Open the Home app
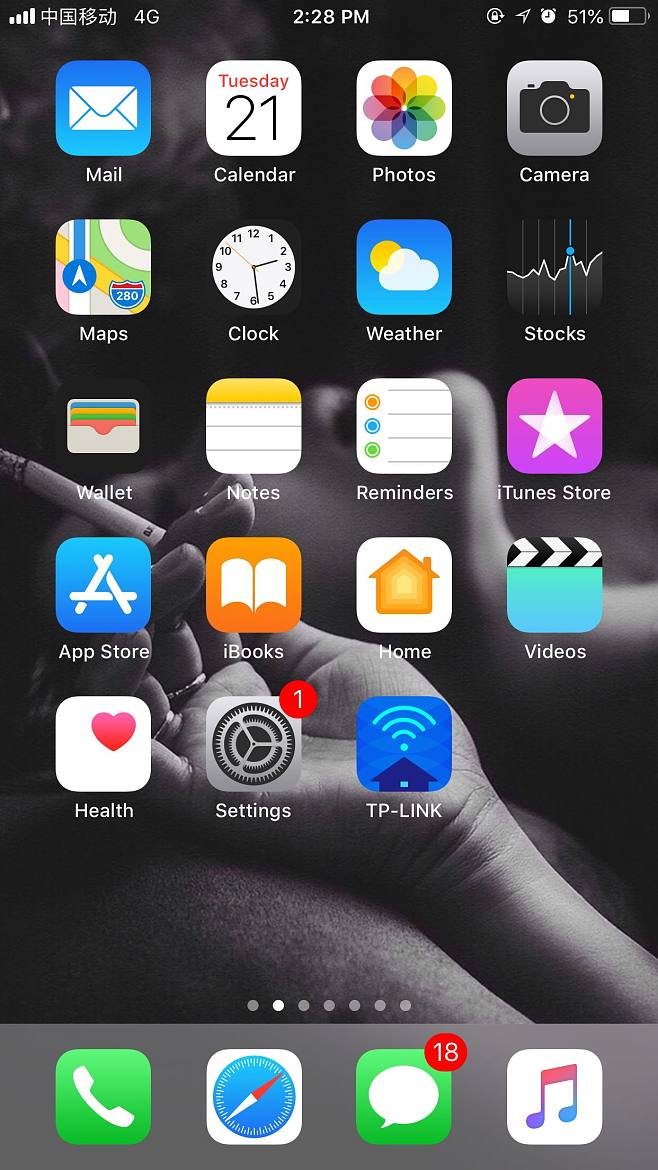 [x=404, y=585]
